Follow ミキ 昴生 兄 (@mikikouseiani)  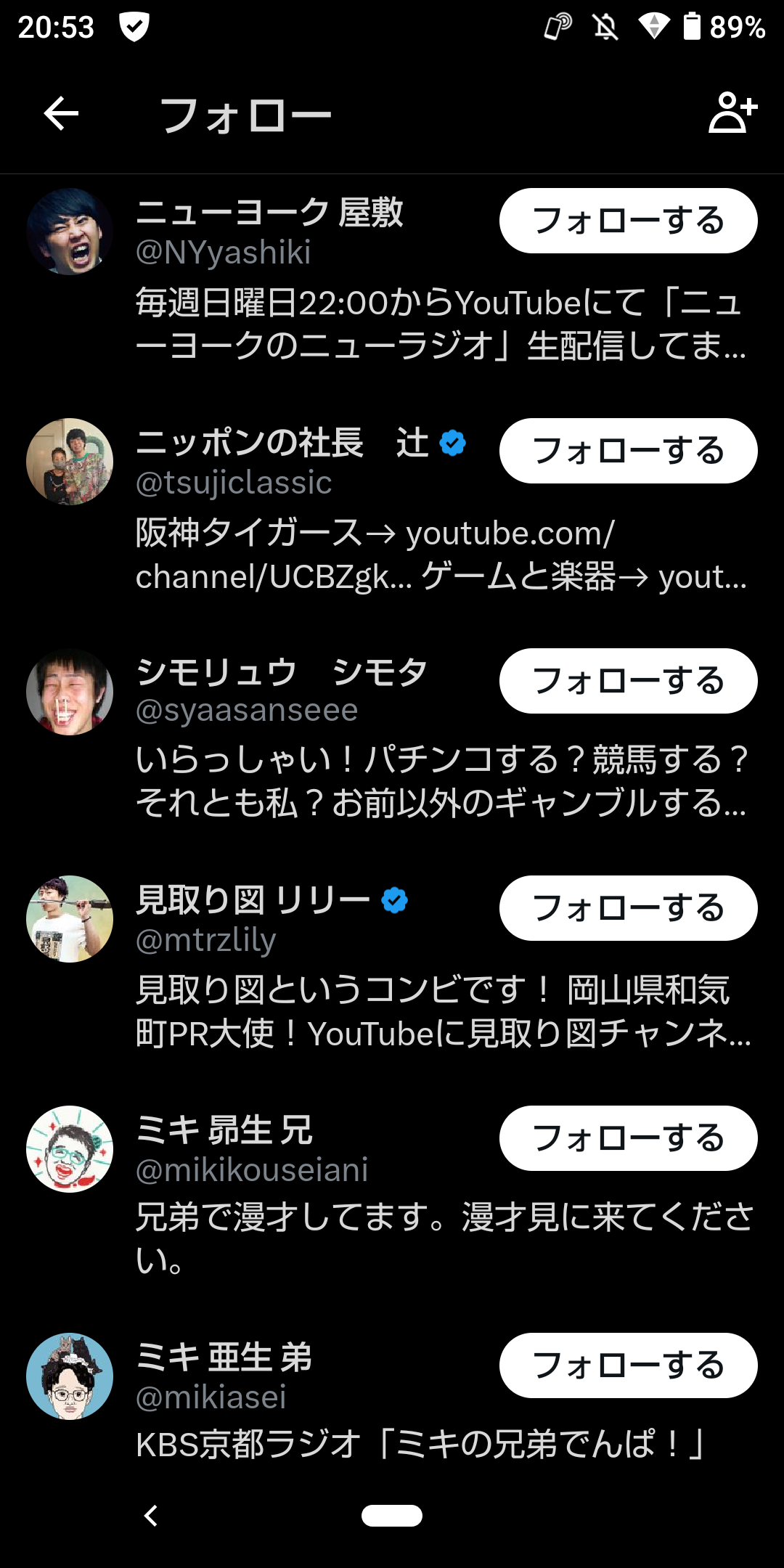point(628,1138)
